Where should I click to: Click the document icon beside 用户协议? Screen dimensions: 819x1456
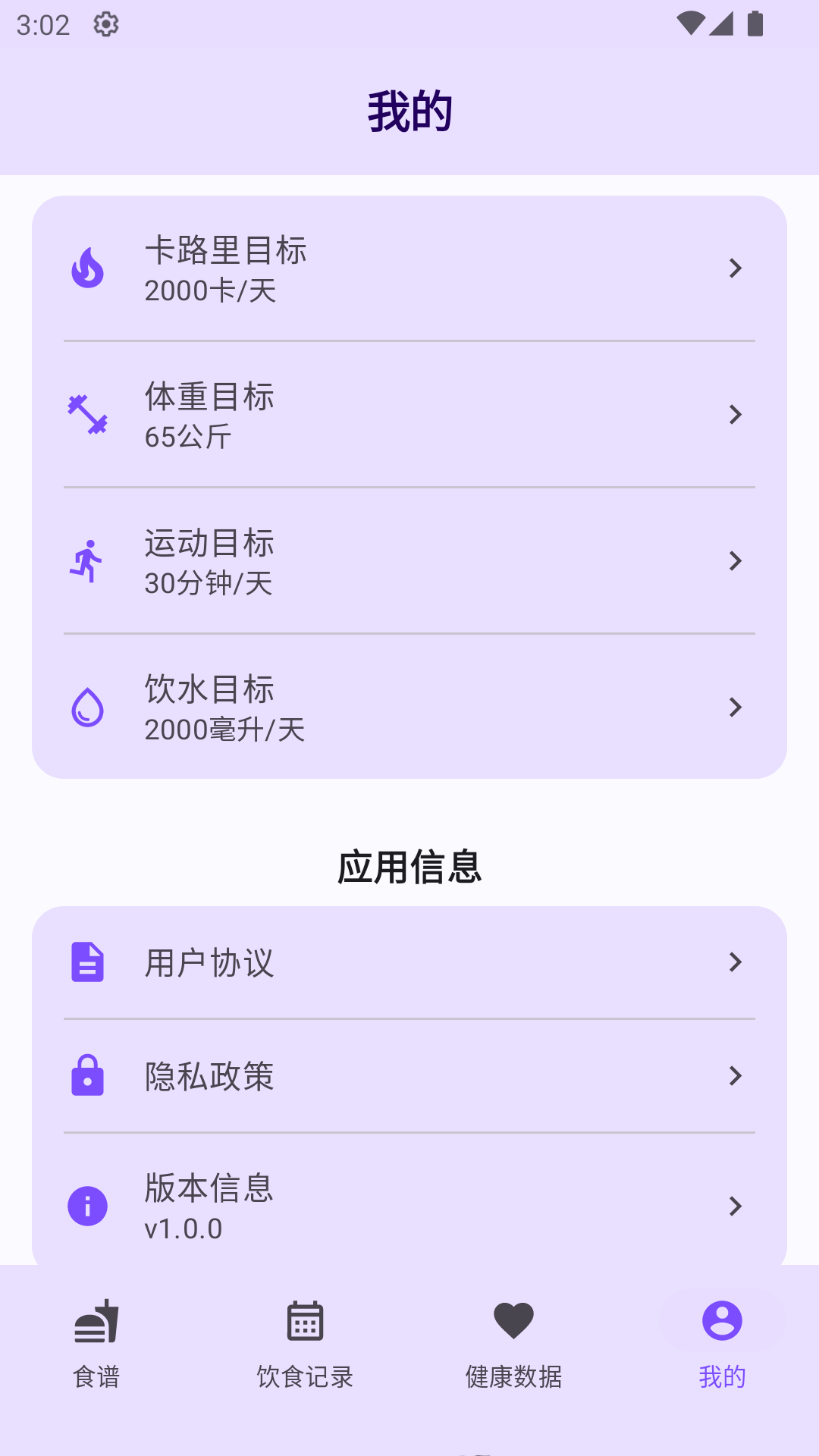(87, 962)
